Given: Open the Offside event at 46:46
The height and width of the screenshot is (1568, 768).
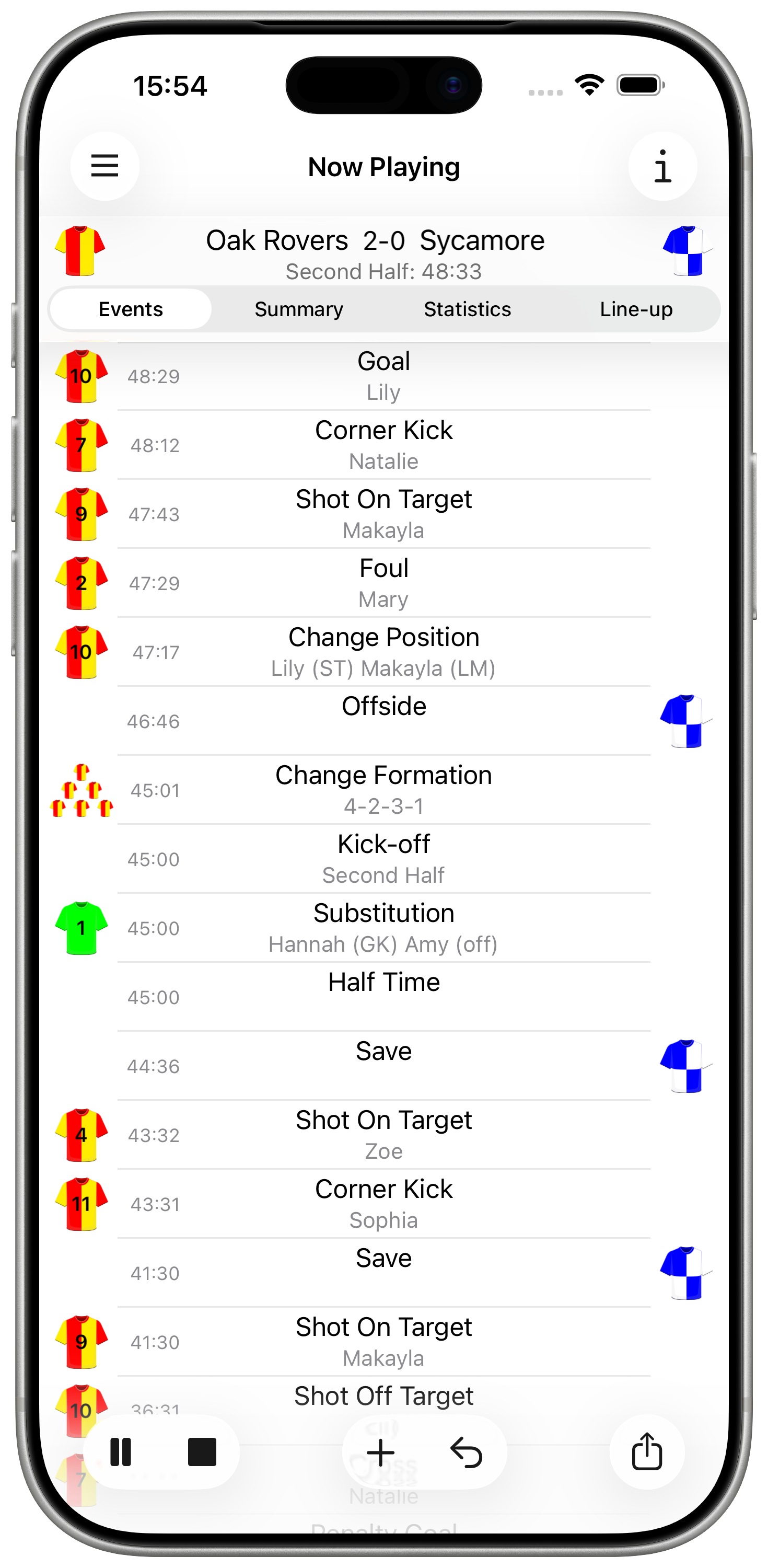Looking at the screenshot, I should (383, 721).
